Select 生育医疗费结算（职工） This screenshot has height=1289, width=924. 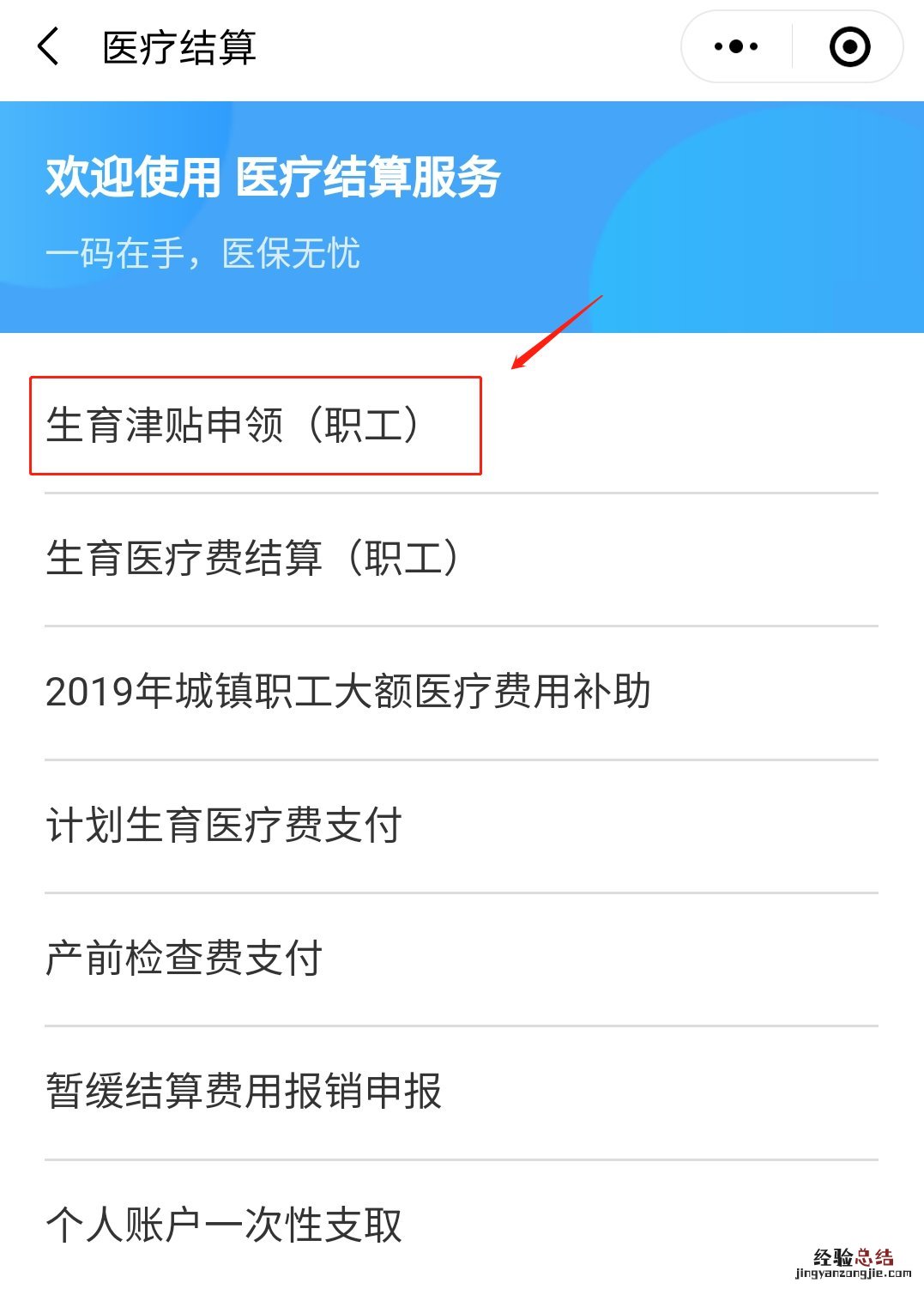tap(253, 559)
